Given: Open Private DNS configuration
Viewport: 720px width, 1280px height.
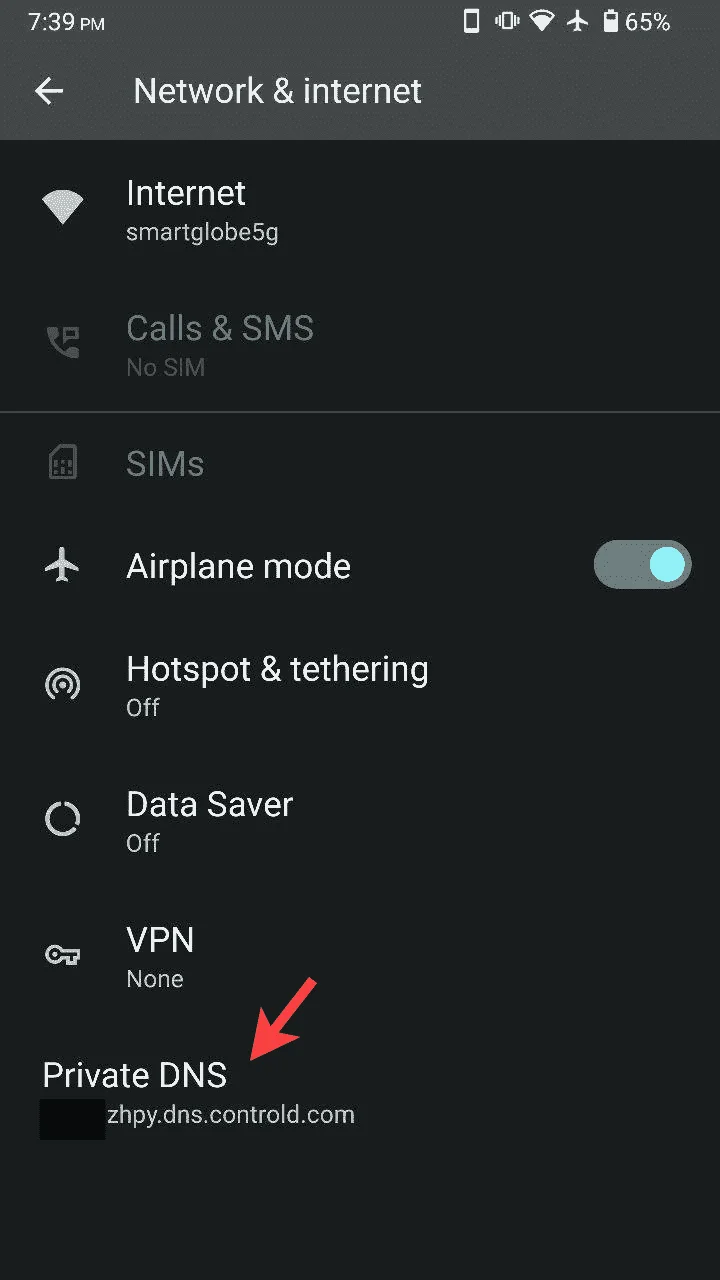Looking at the screenshot, I should (x=360, y=1092).
